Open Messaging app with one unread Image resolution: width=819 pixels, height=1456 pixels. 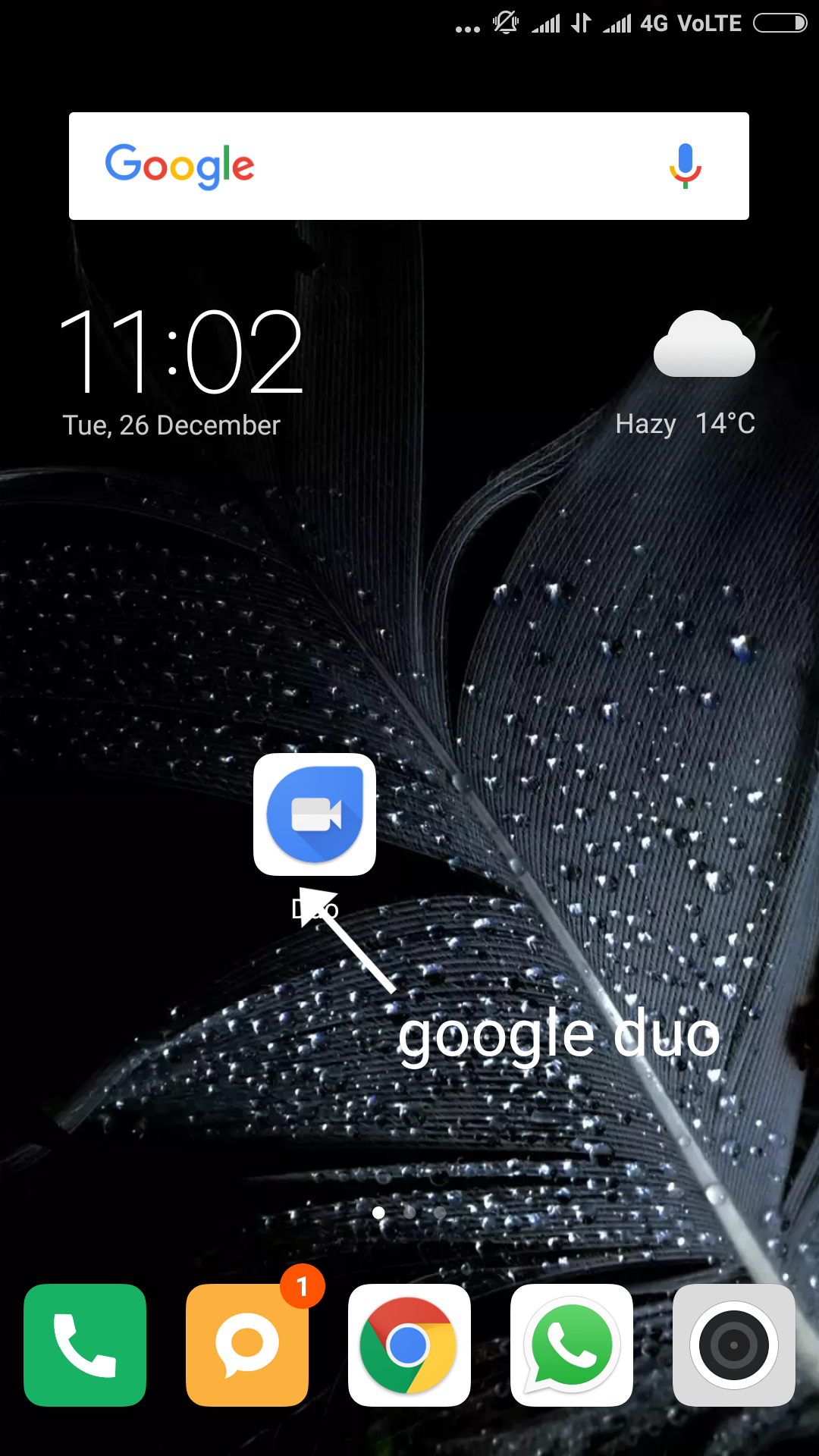point(247,1345)
